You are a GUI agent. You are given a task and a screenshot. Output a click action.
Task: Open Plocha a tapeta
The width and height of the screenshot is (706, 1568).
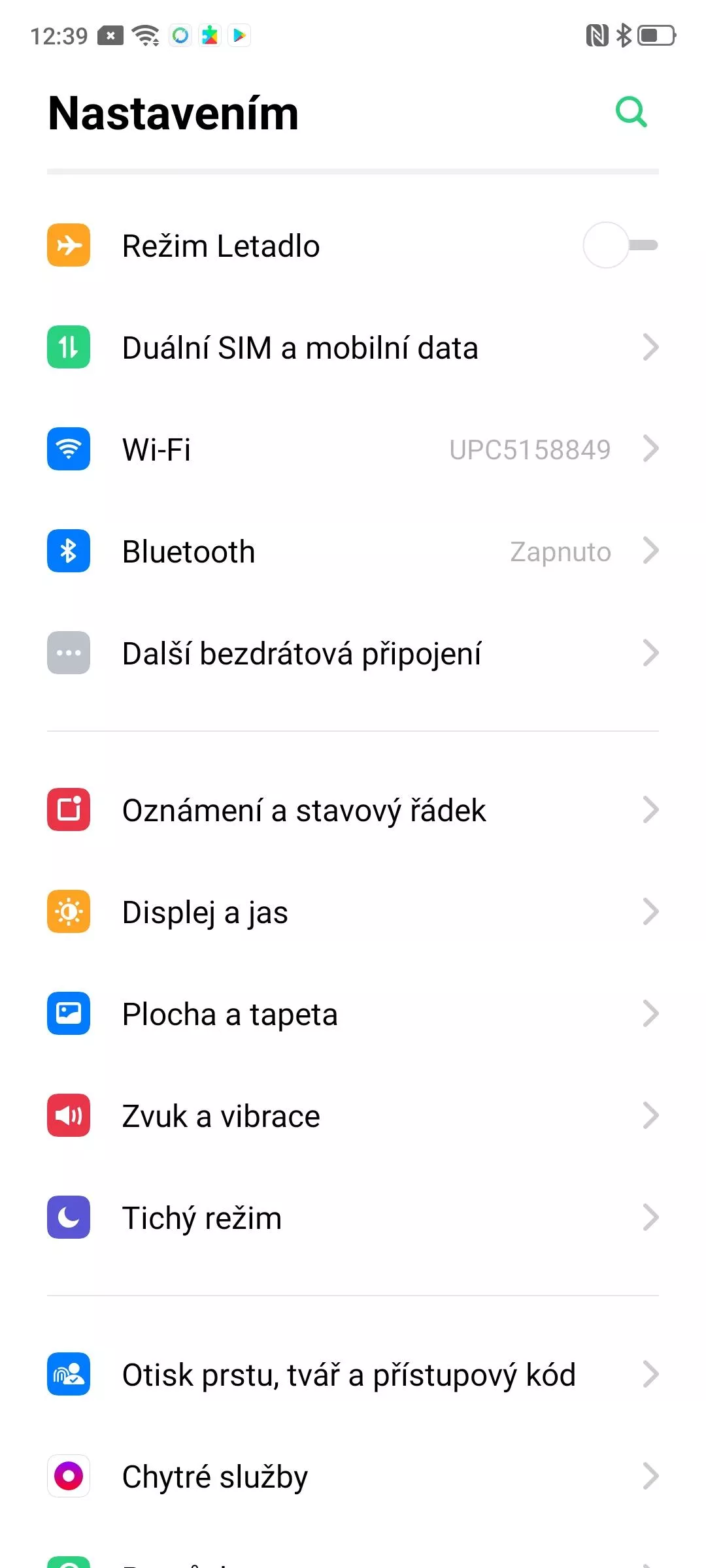[353, 1014]
